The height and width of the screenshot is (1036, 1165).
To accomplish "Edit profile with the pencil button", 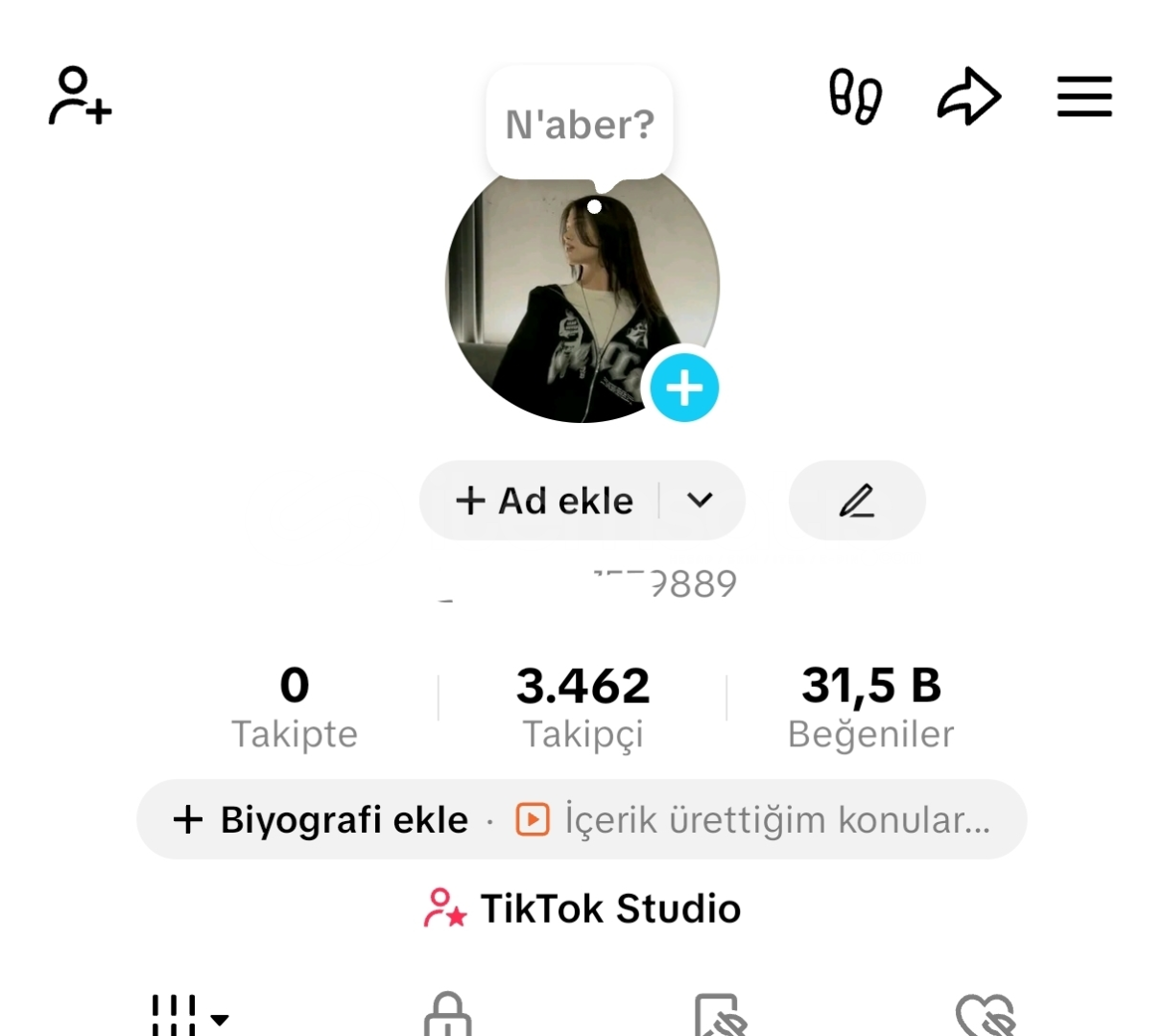I will (x=857, y=501).
